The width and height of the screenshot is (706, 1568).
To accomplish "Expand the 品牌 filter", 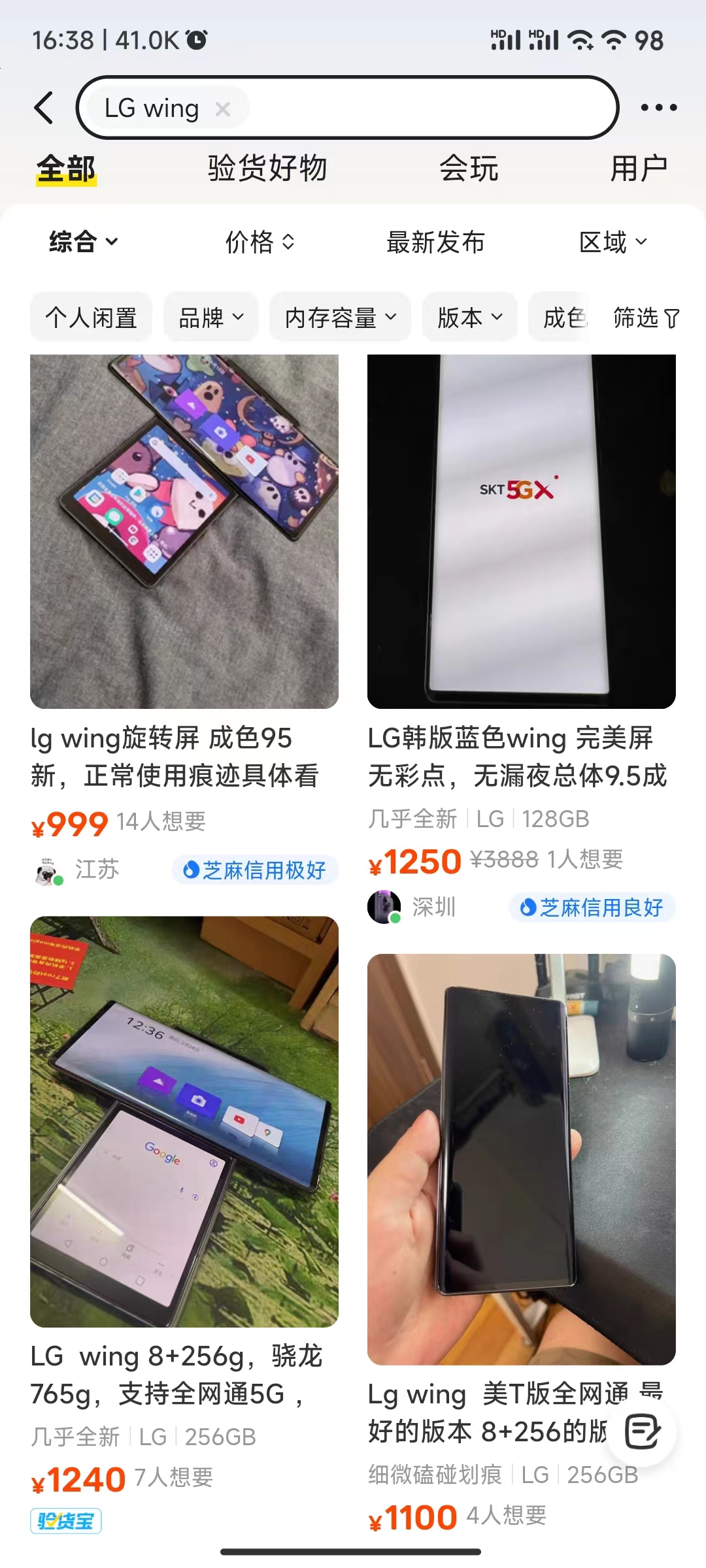I will coord(210,318).
